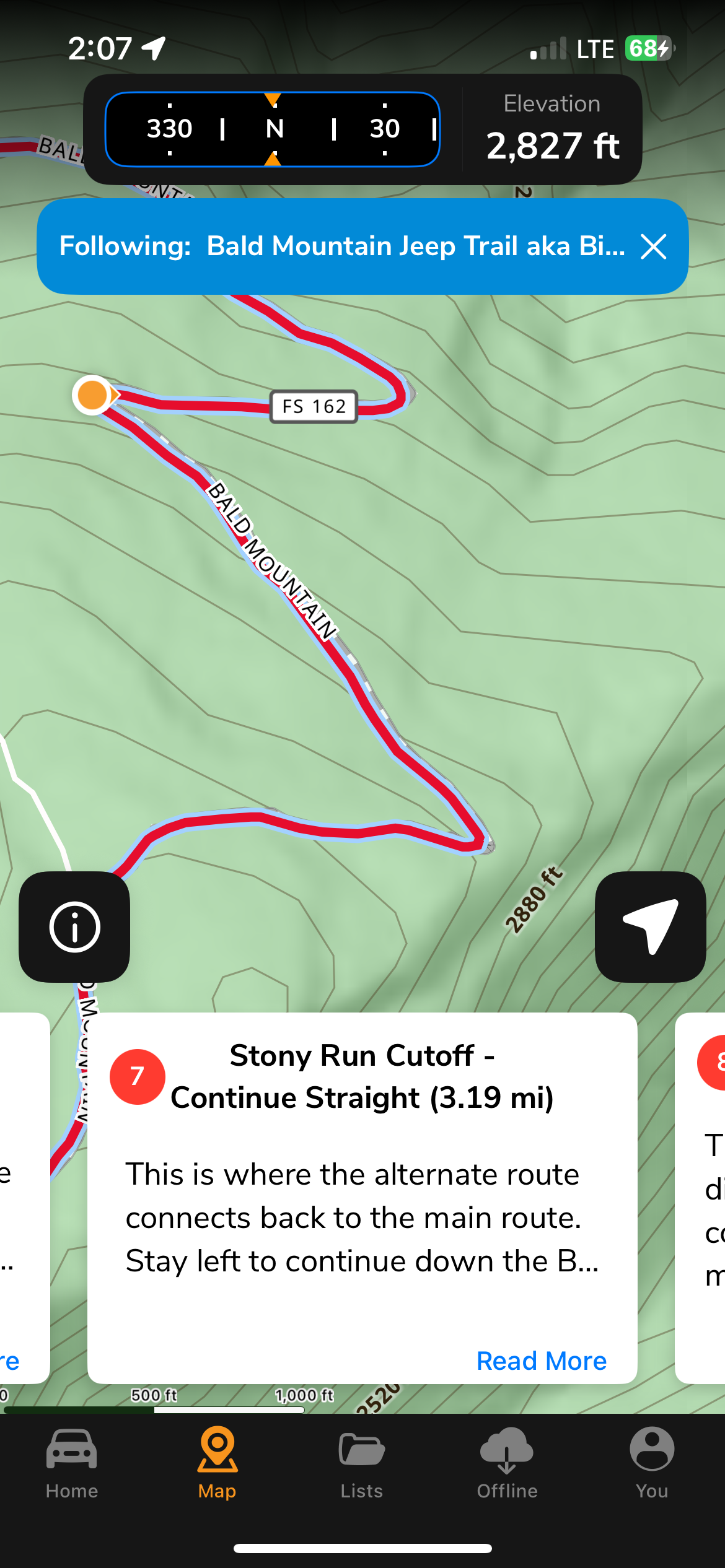Select the Map tab

coord(217,1463)
